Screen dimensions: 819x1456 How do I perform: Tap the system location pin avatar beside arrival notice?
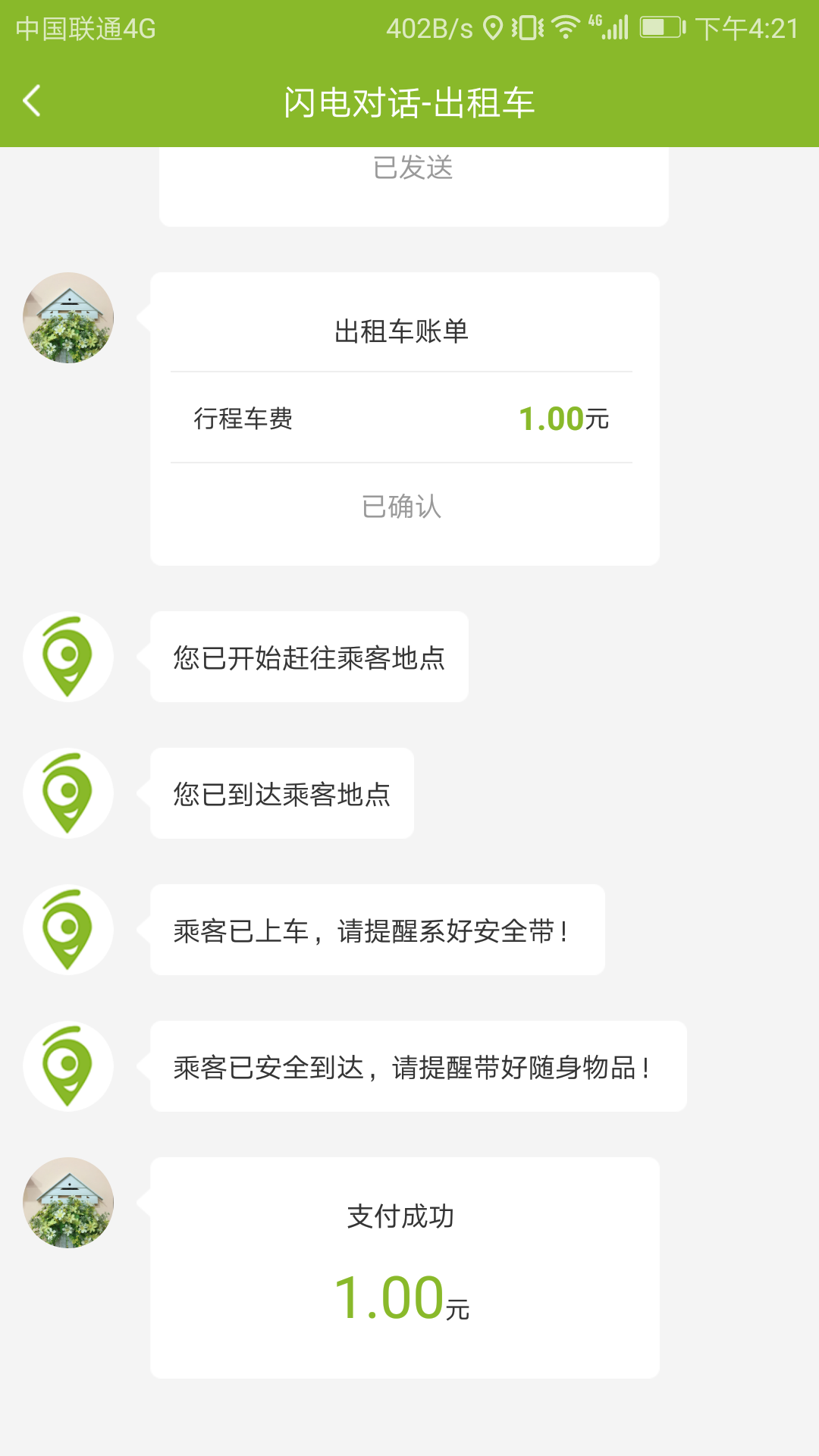67,793
